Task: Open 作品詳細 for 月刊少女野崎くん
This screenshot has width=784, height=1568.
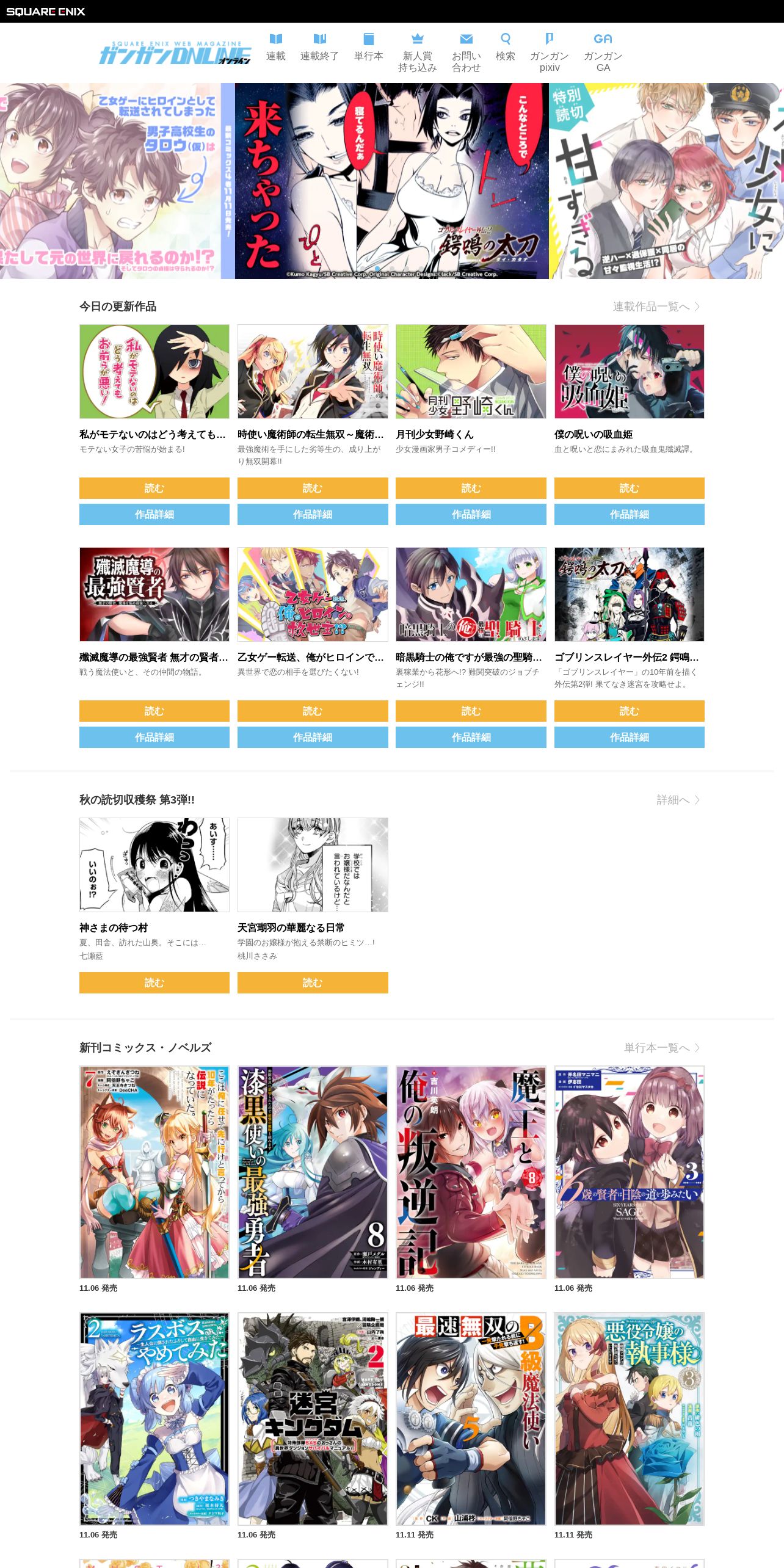Action: (471, 514)
